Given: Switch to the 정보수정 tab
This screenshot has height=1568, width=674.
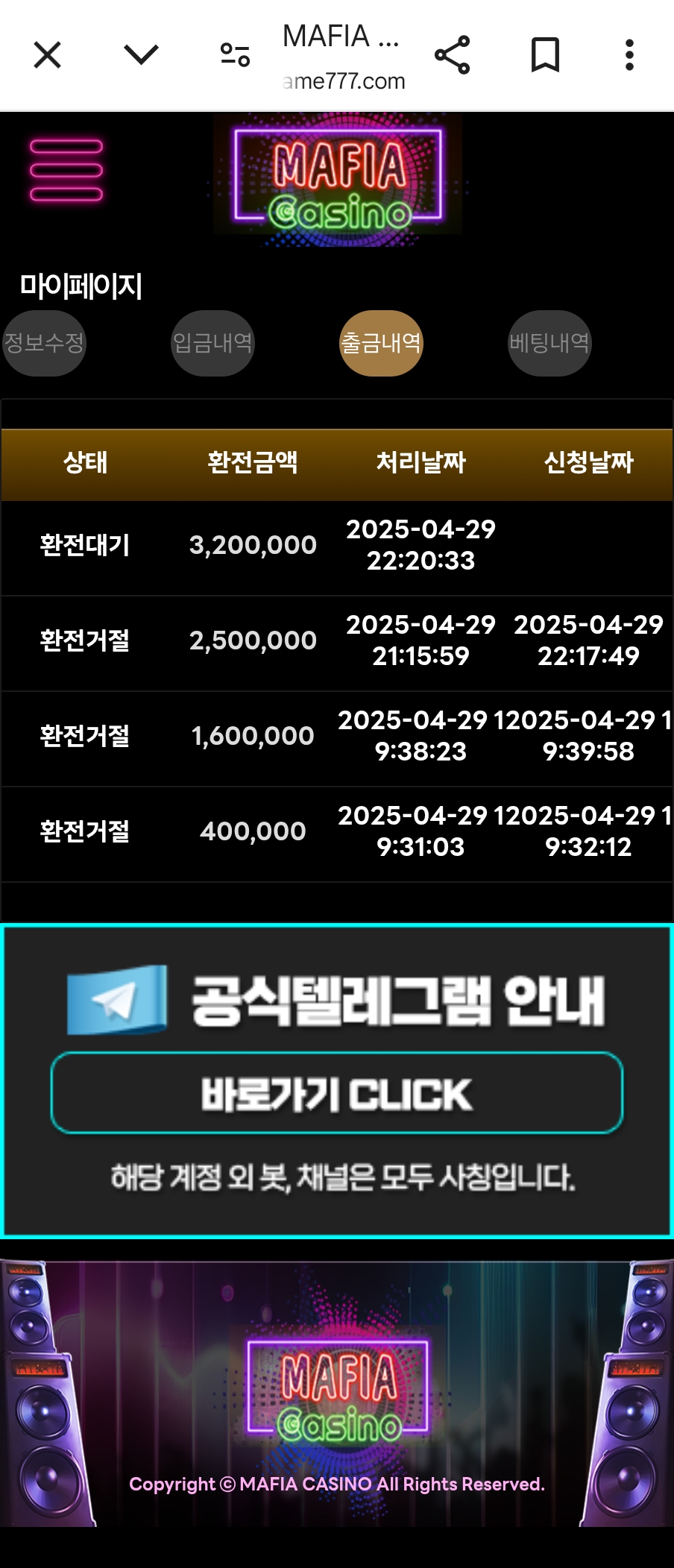Looking at the screenshot, I should click(45, 343).
